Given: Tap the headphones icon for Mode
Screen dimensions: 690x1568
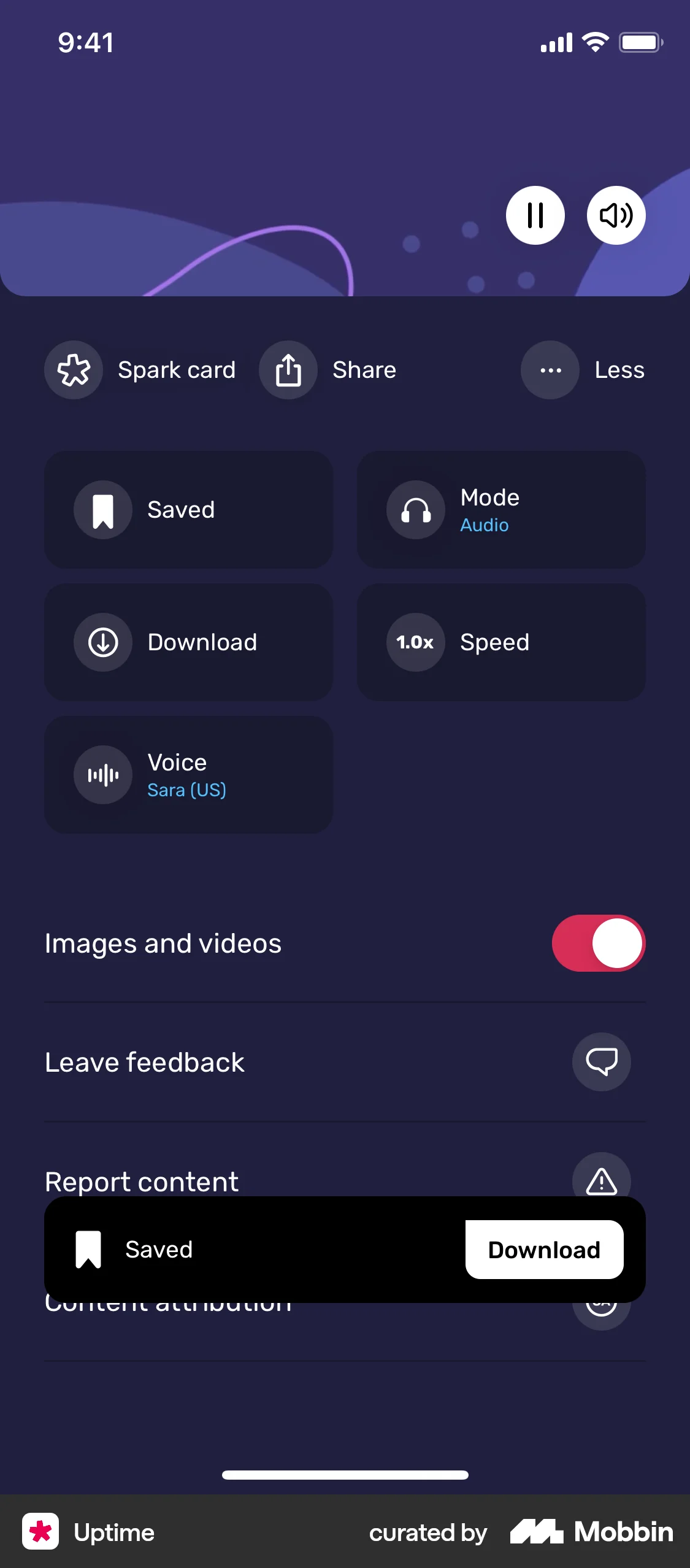Looking at the screenshot, I should coord(415,509).
